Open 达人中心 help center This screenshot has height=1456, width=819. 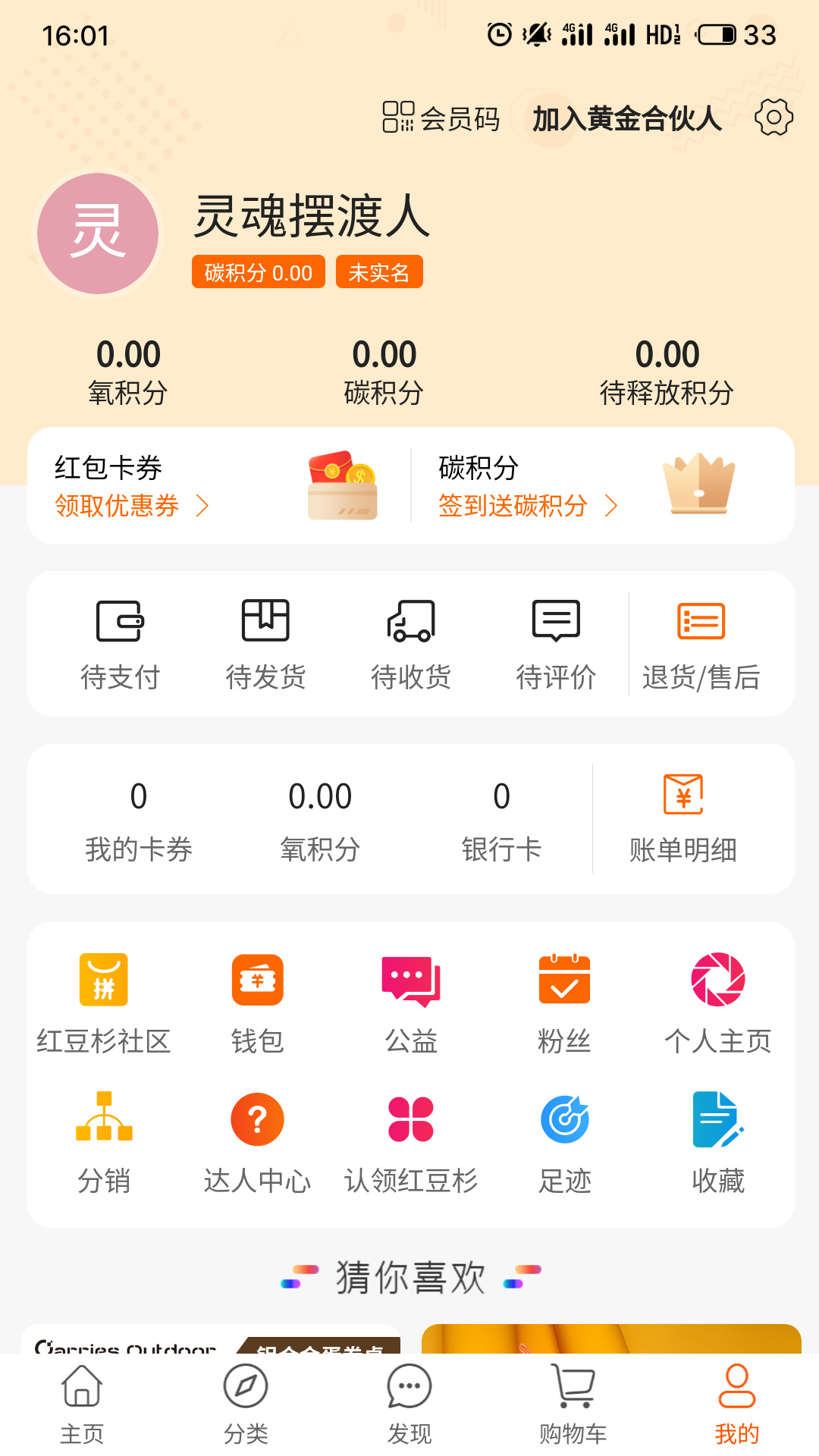tap(257, 1143)
